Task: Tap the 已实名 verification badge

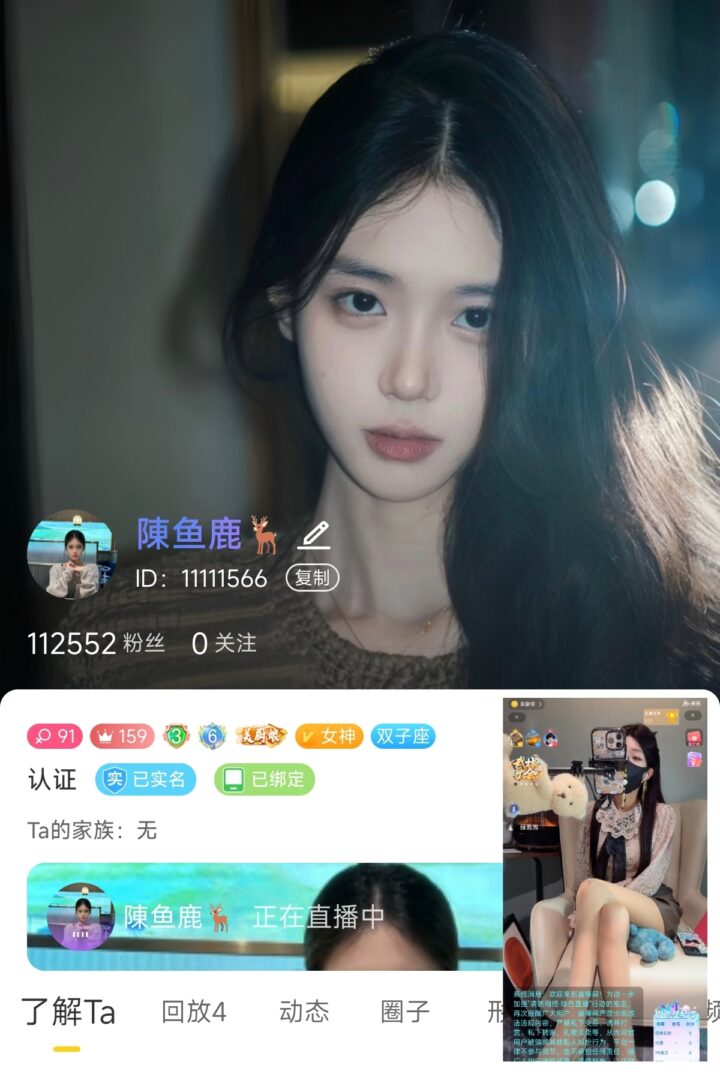Action: coord(146,779)
